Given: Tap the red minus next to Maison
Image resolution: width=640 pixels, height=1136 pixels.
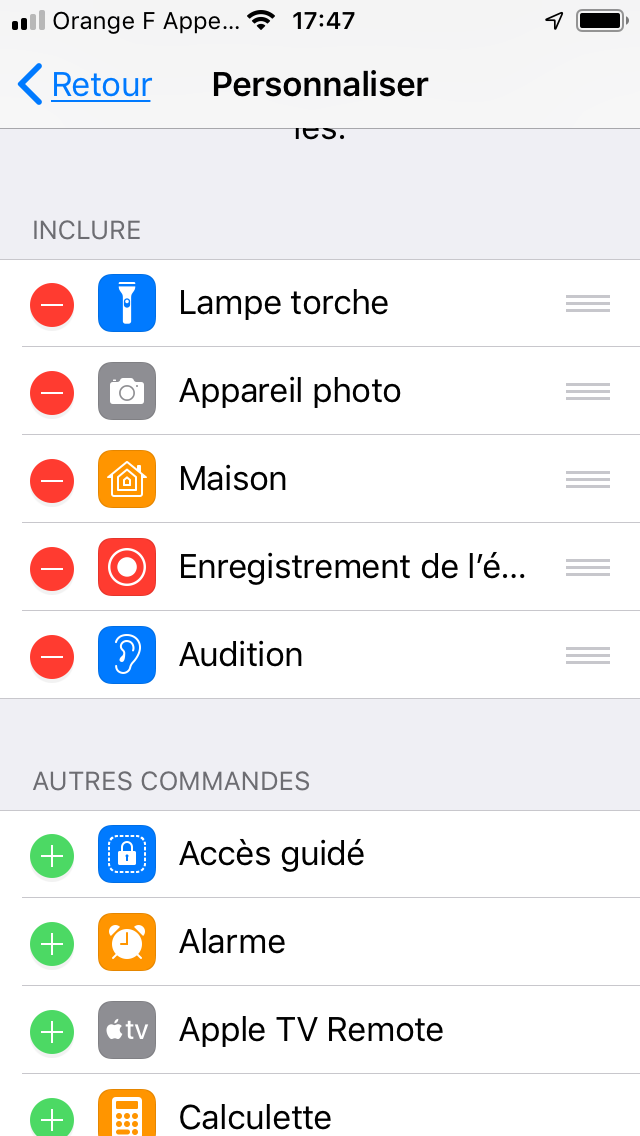Looking at the screenshot, I should [x=51, y=480].
